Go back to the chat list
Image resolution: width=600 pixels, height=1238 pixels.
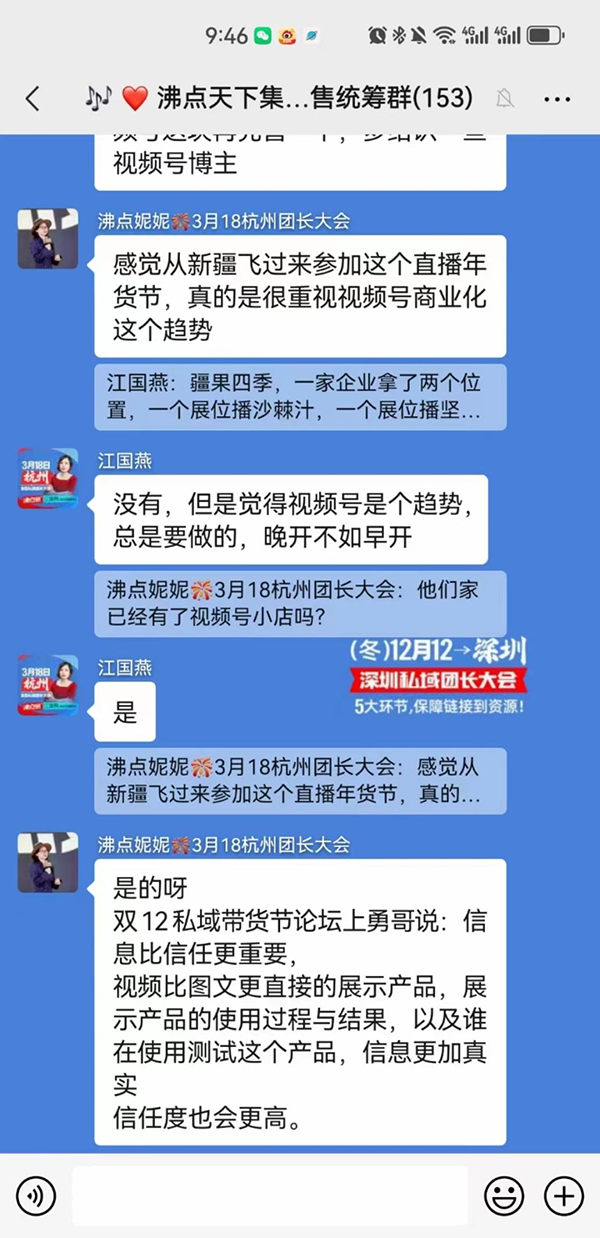click(33, 98)
